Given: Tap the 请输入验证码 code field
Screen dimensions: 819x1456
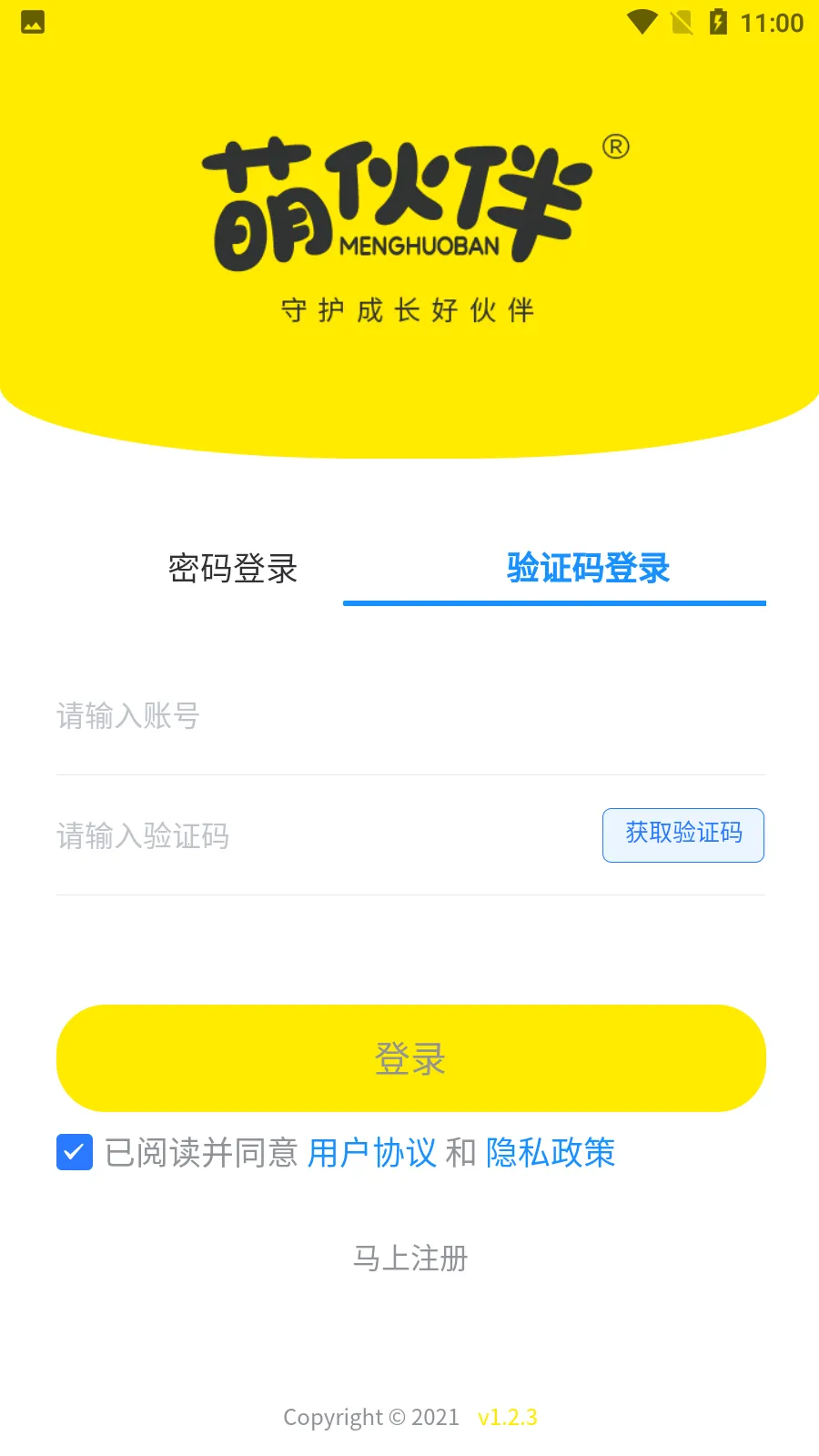Looking at the screenshot, I should point(318,835).
